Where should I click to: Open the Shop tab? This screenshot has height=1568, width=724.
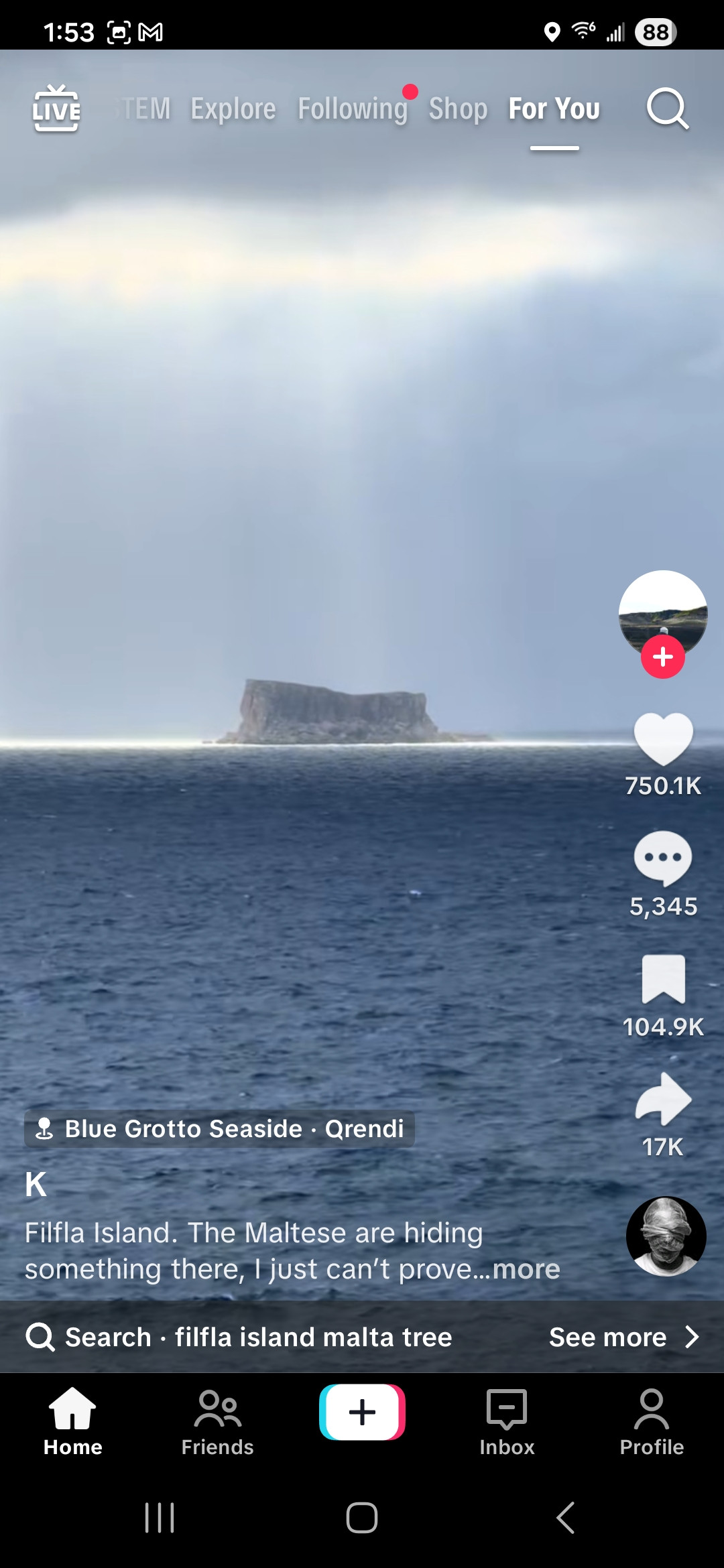pyautogui.click(x=458, y=109)
